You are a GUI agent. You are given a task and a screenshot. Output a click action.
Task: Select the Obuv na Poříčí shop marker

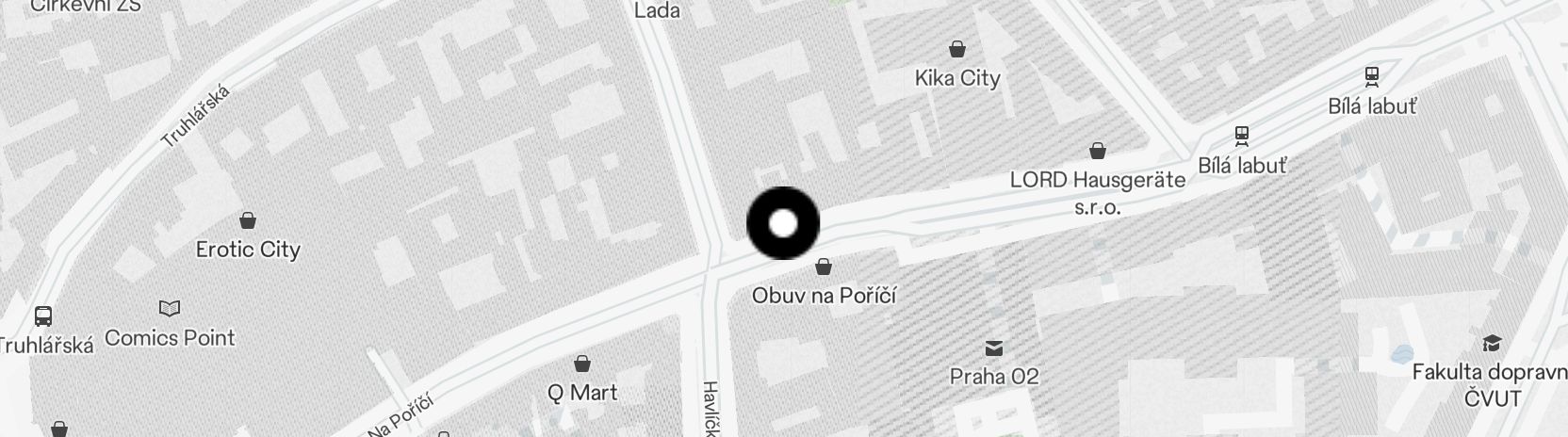point(824,267)
